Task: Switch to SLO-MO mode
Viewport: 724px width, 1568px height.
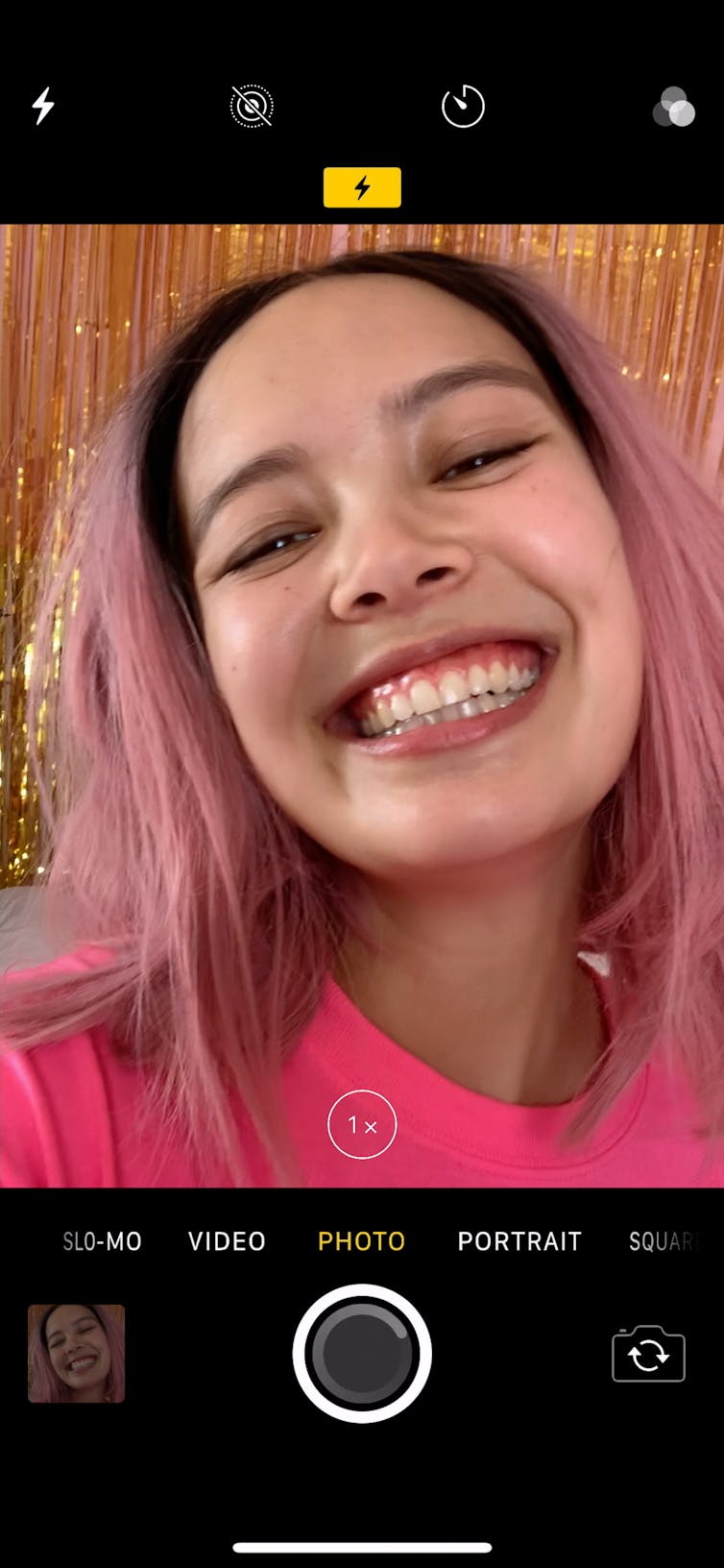Action: pos(102,1241)
